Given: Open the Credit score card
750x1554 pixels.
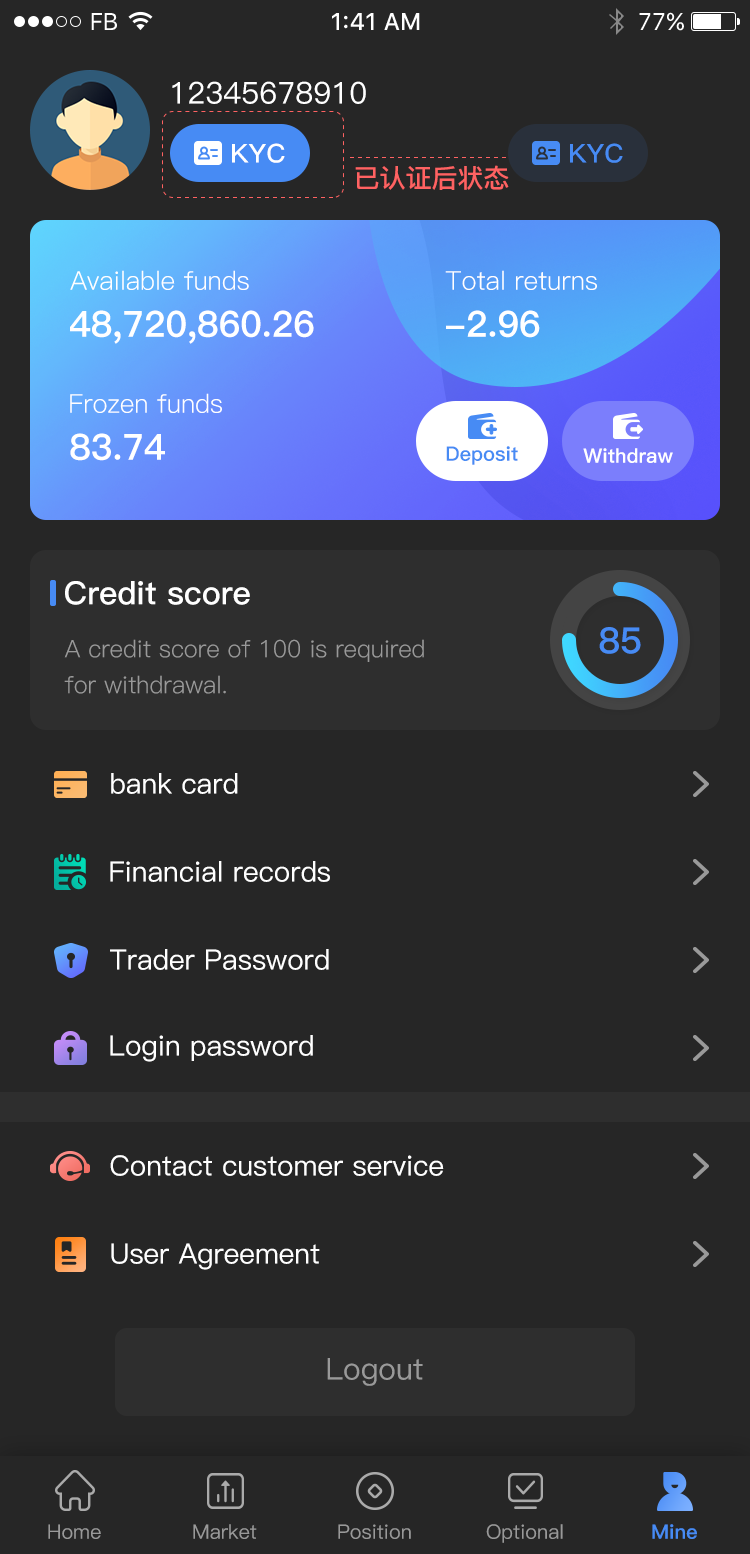Looking at the screenshot, I should (375, 640).
